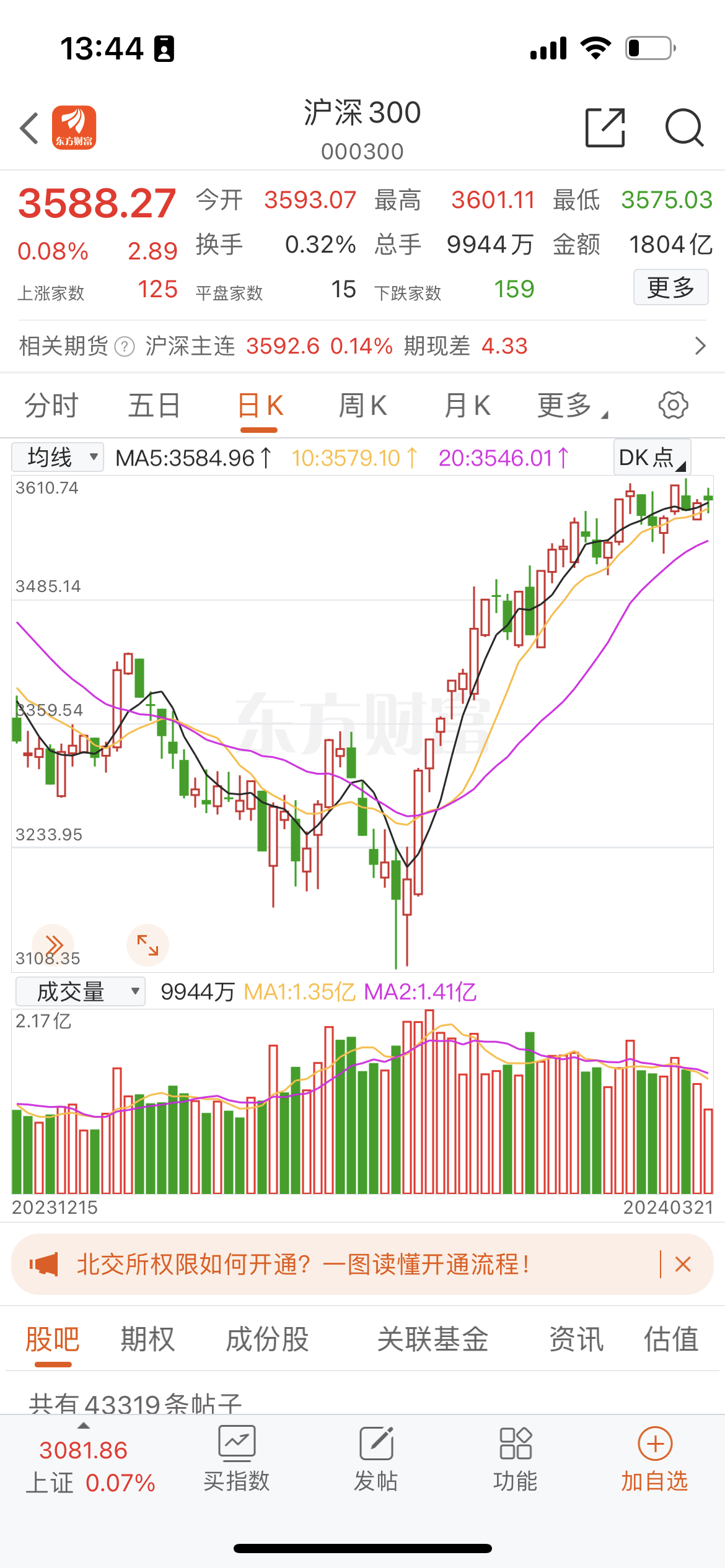Image resolution: width=725 pixels, height=1568 pixels.
Task: Open the Eastmoney logo icon
Action: pyautogui.click(x=74, y=127)
